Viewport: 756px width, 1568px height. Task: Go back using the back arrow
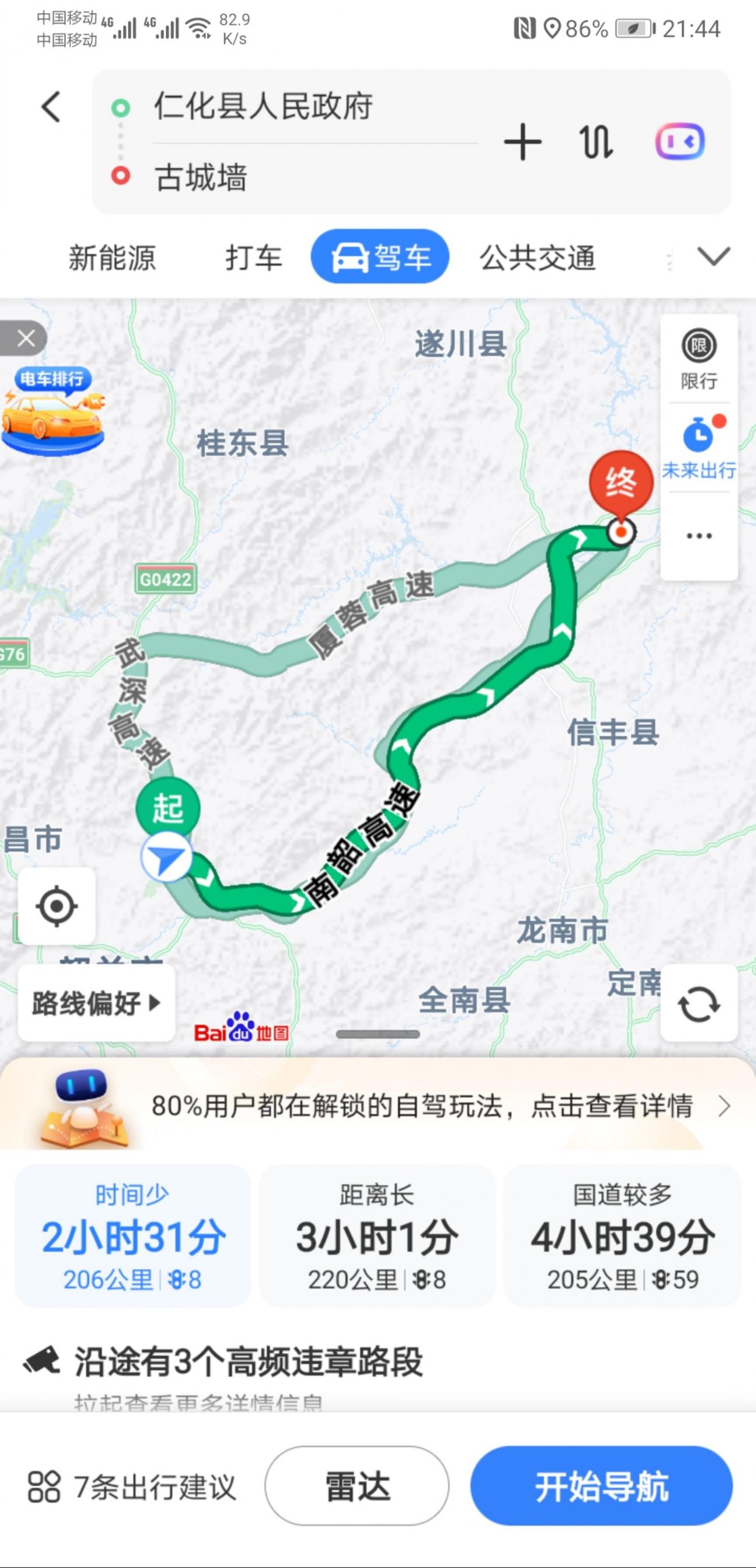(51, 107)
